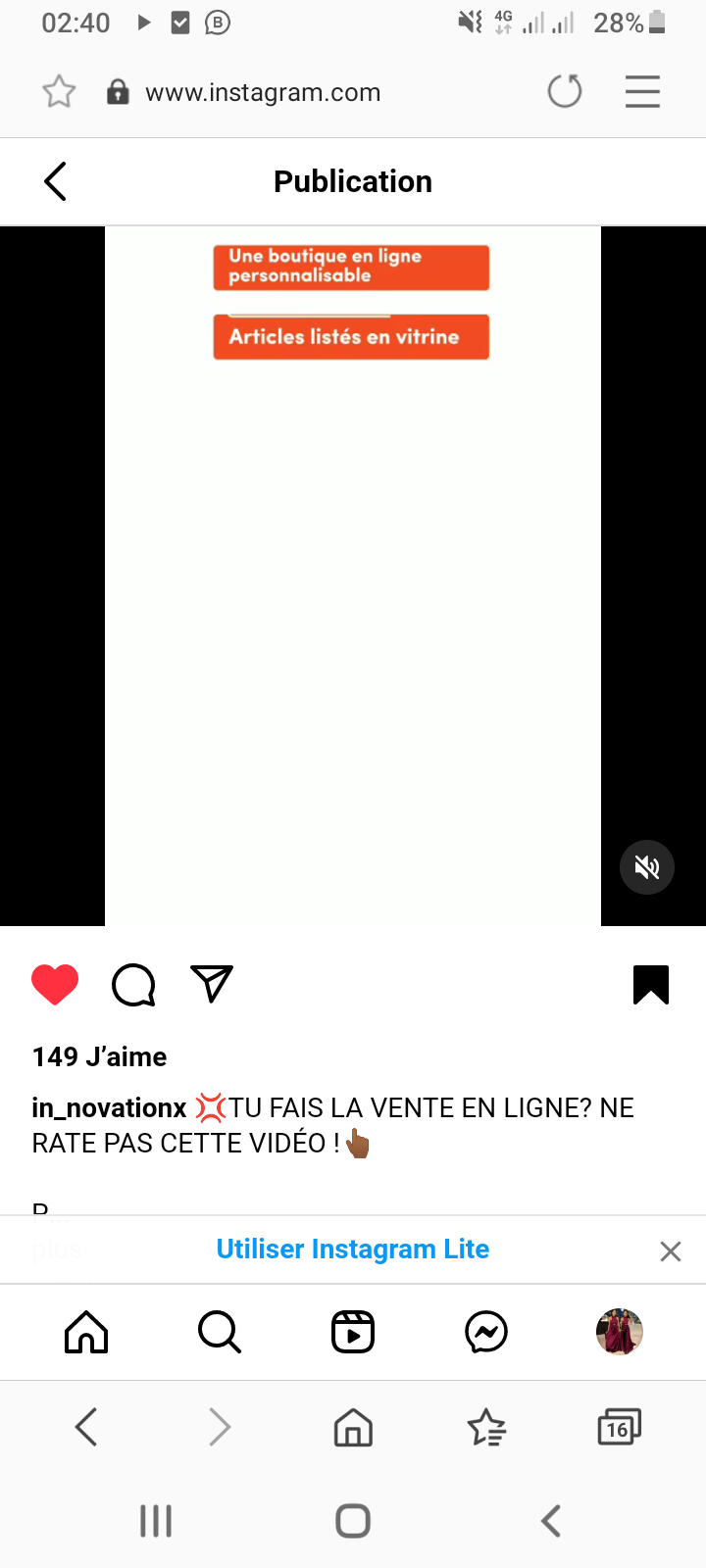This screenshot has width=706, height=1568.
Task: Open Instagram search and explore
Action: 220,1332
